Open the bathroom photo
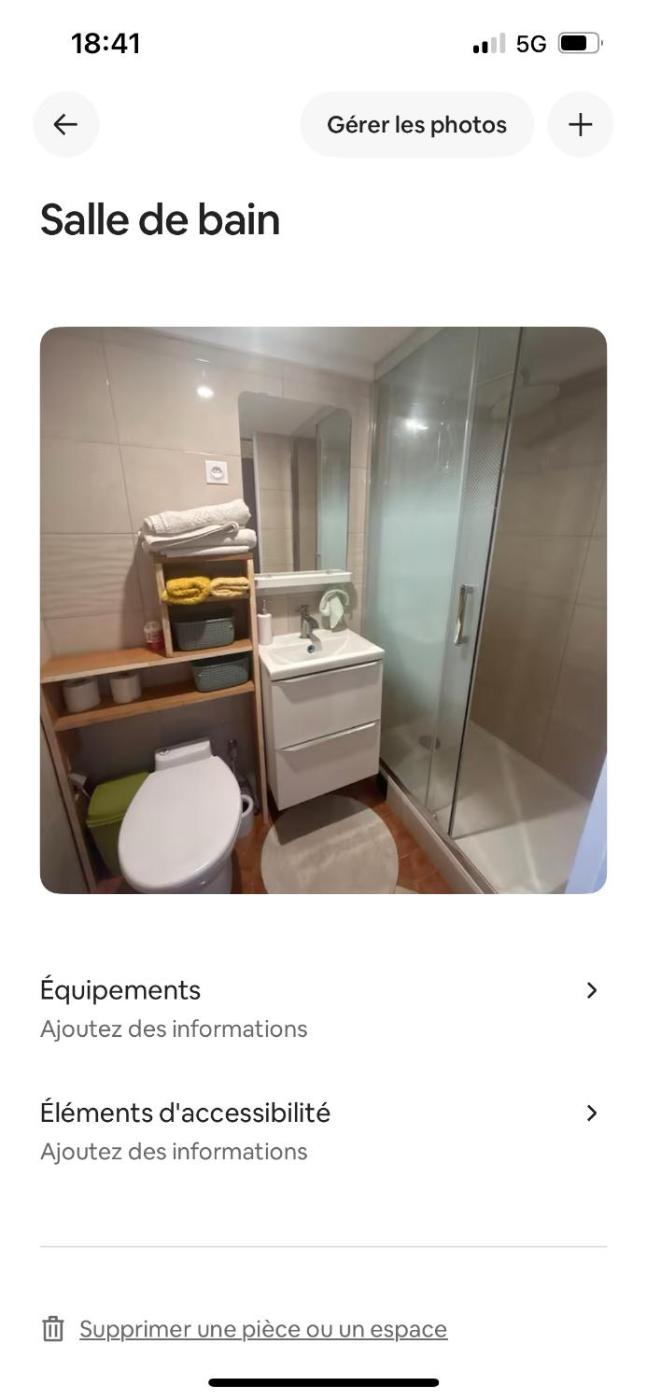Screen dimensions: 647x1400 pyautogui.click(x=323, y=610)
